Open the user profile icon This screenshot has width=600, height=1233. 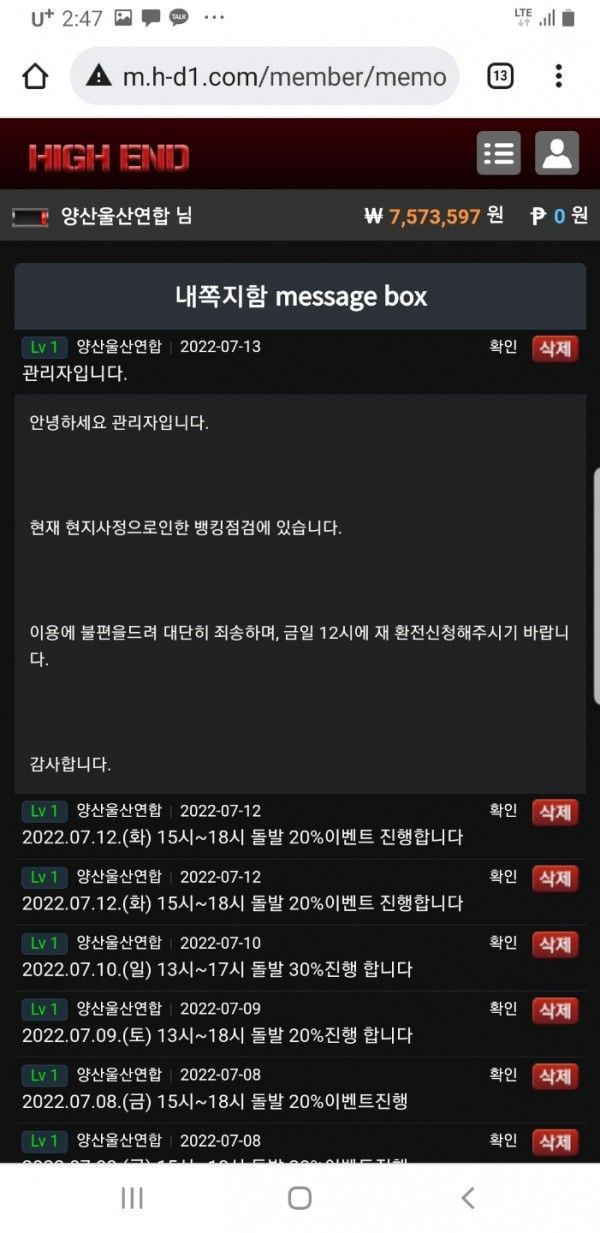557,153
